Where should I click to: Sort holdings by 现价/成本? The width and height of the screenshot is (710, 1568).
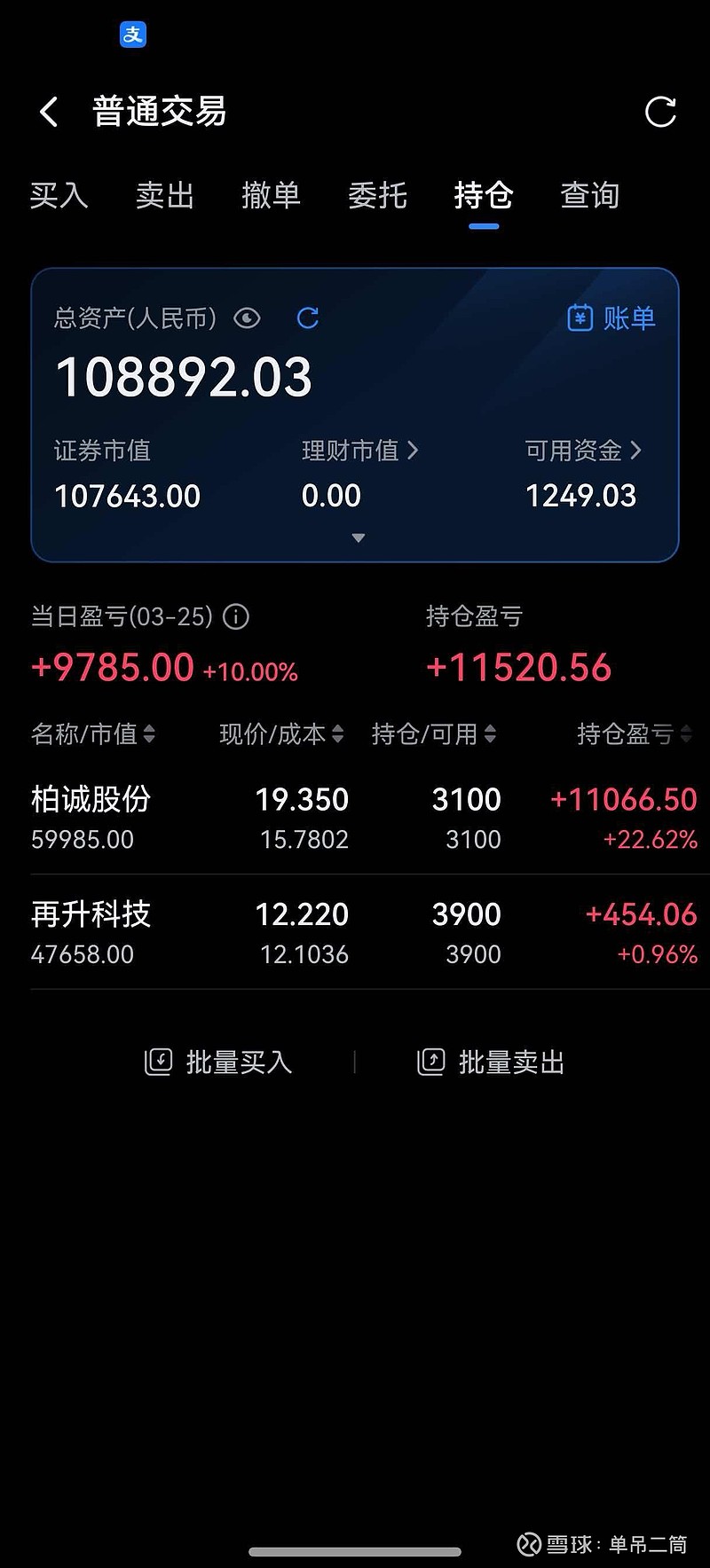pyautogui.click(x=281, y=734)
